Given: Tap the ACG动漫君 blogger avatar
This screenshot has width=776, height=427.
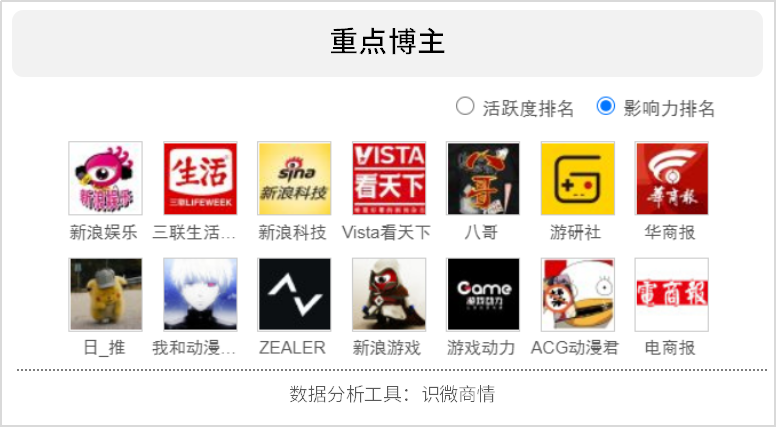Looking at the screenshot, I should point(577,294).
